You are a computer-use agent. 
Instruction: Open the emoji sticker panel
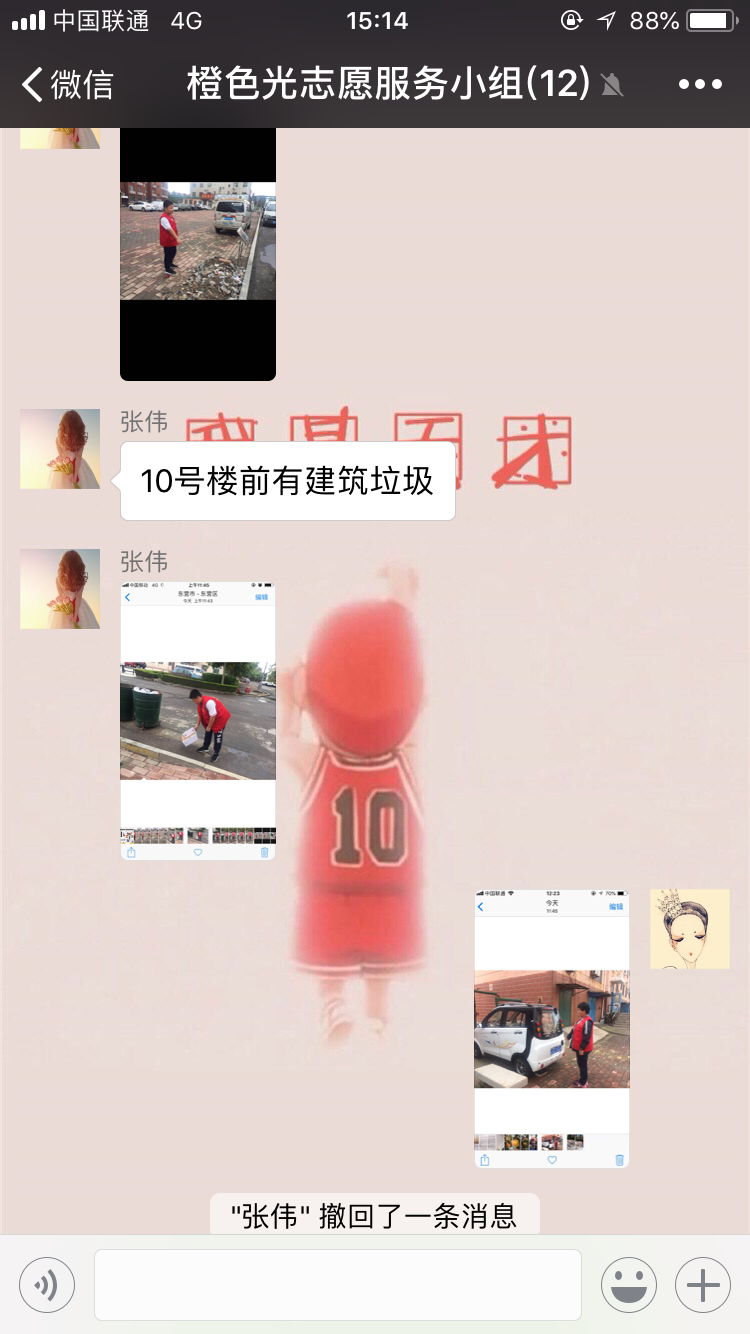(x=629, y=1285)
